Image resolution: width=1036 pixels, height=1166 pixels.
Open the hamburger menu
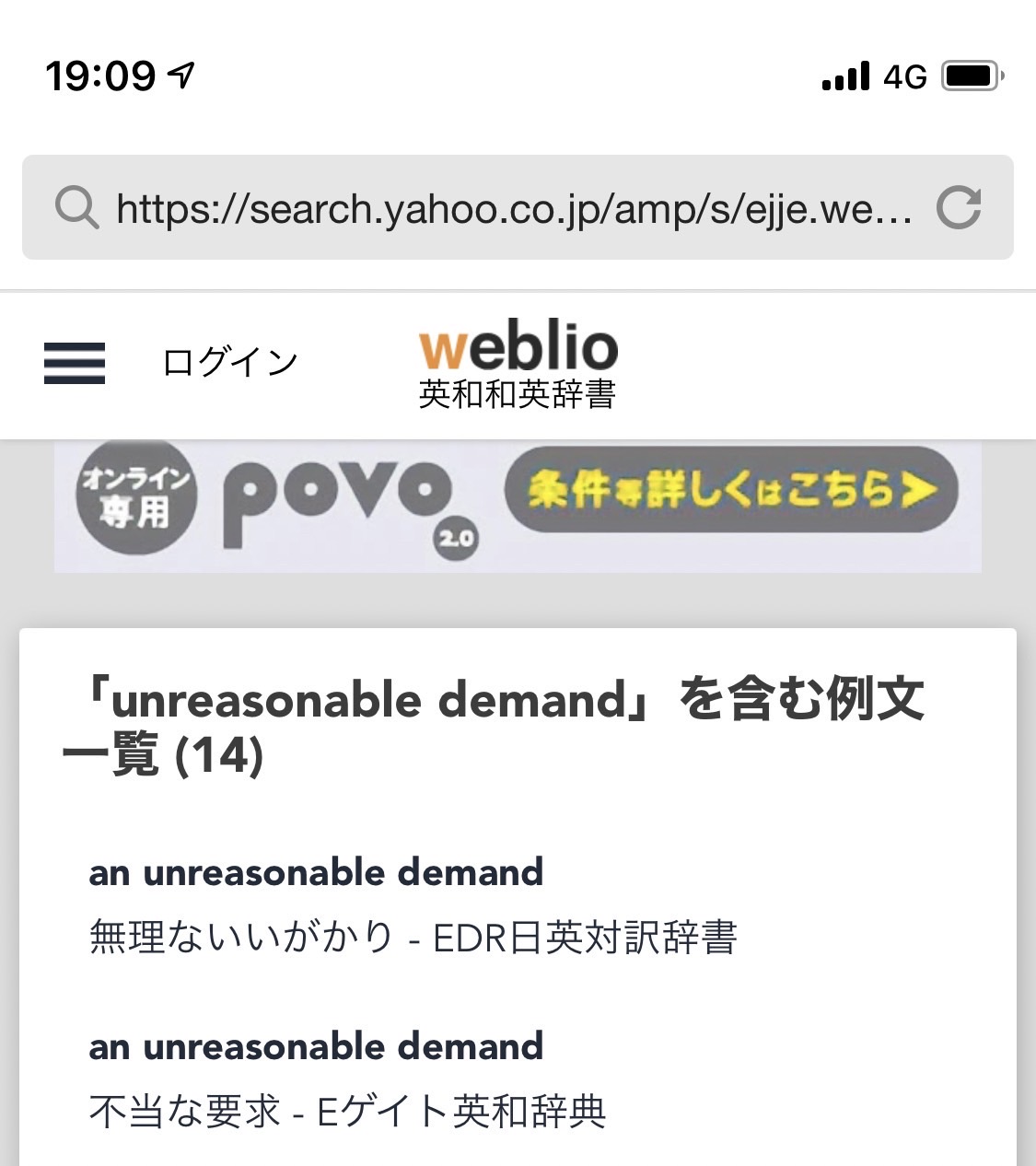pos(75,363)
